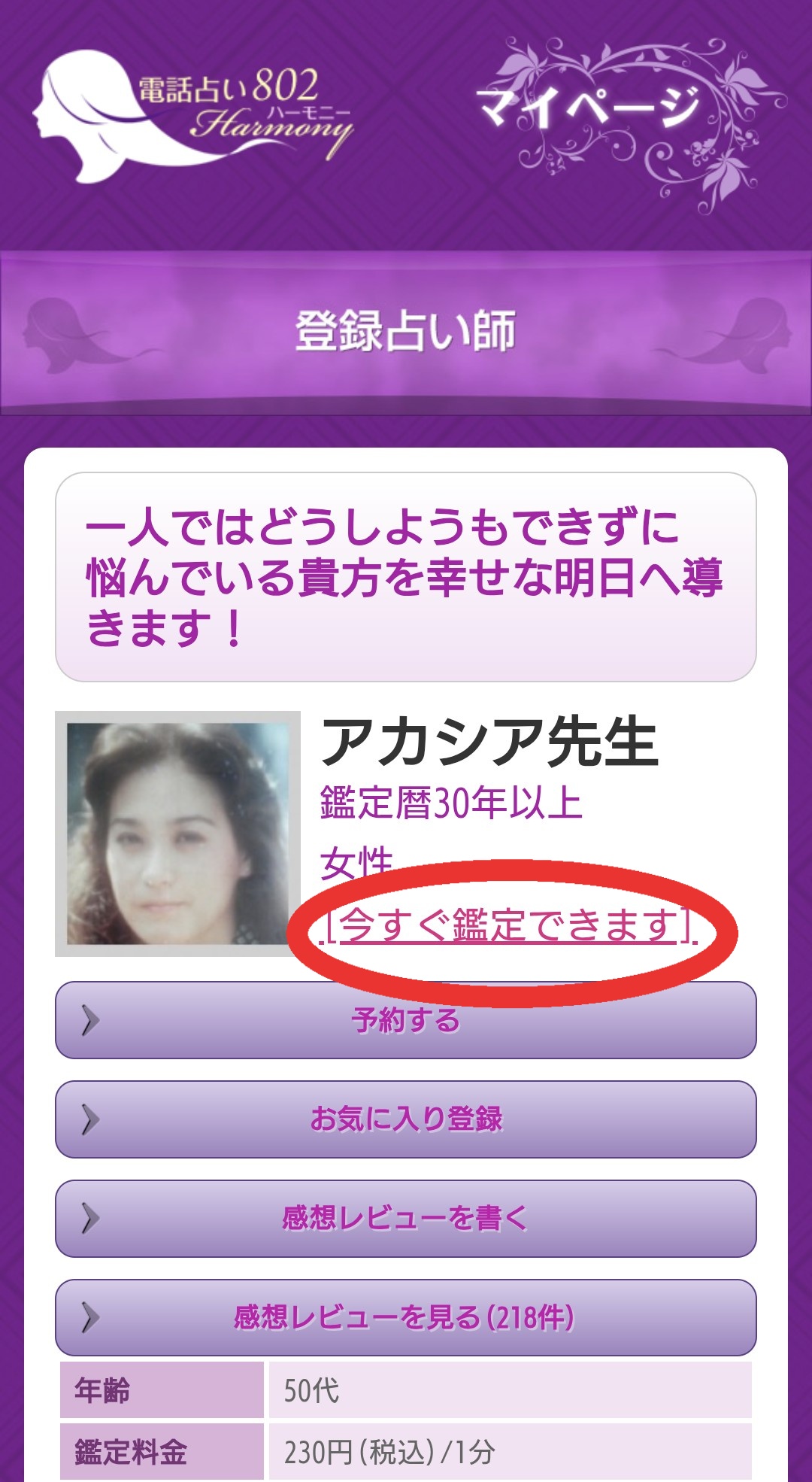Add to favorites with お気に入り登録
The image size is (812, 1482).
coord(406,1119)
